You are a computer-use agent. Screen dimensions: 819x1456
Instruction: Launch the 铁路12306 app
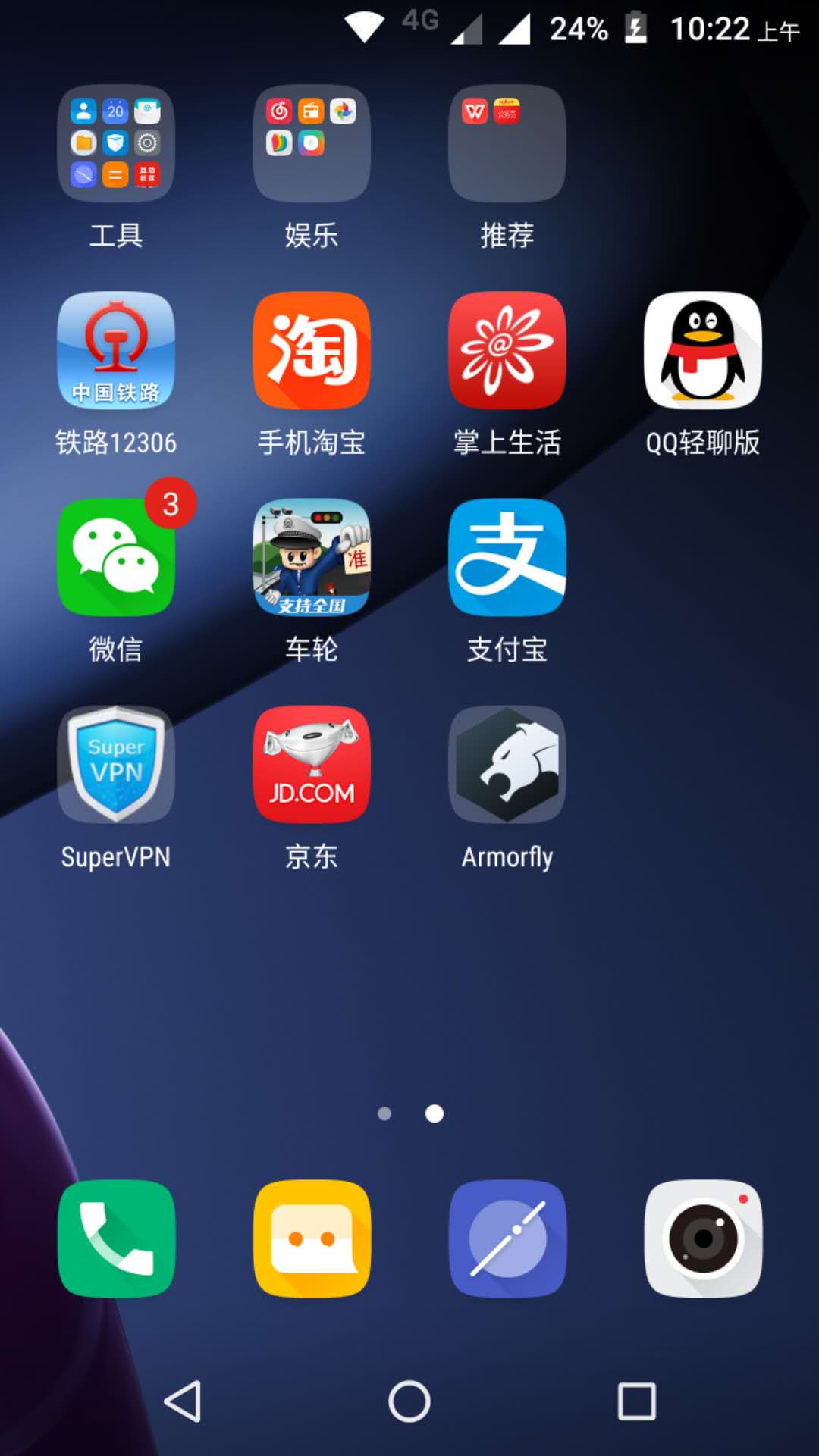tap(116, 351)
